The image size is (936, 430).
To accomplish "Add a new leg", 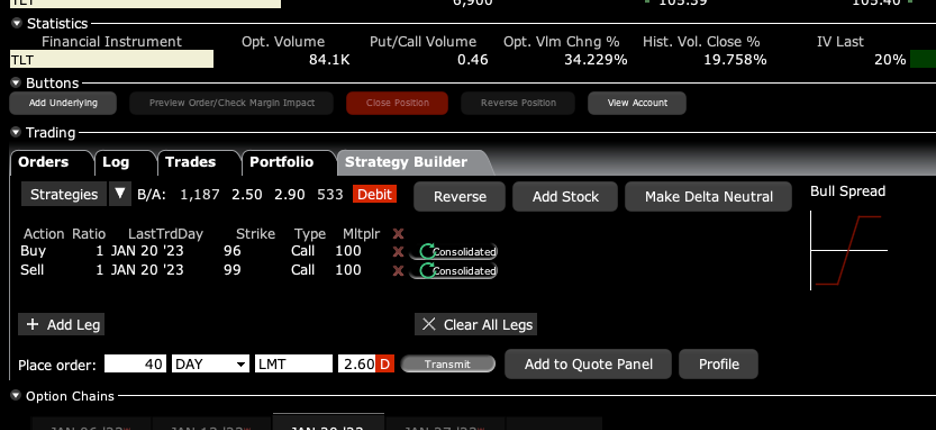I will pyautogui.click(x=62, y=325).
